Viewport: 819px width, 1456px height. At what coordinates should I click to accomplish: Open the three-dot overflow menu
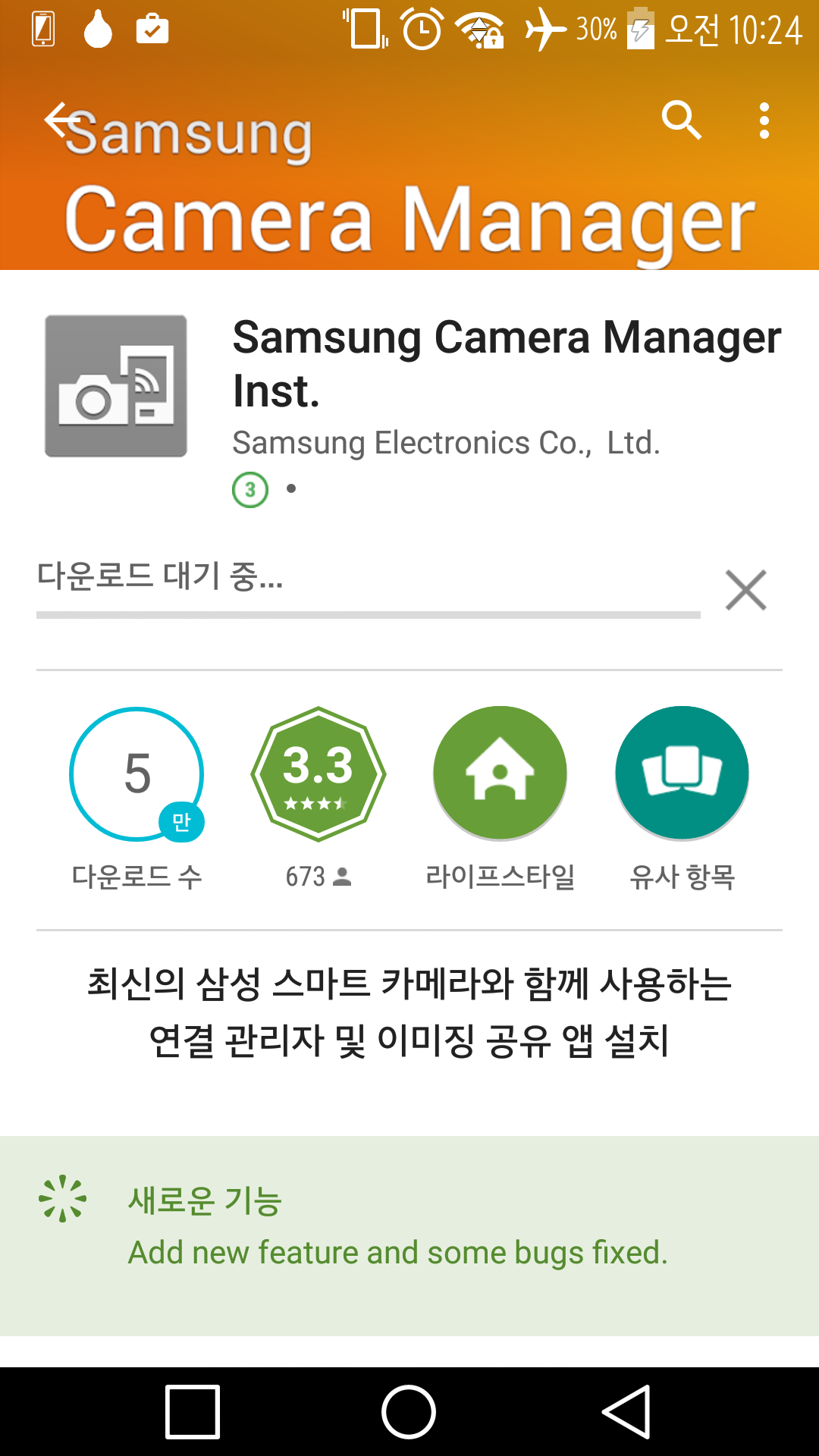(x=764, y=121)
